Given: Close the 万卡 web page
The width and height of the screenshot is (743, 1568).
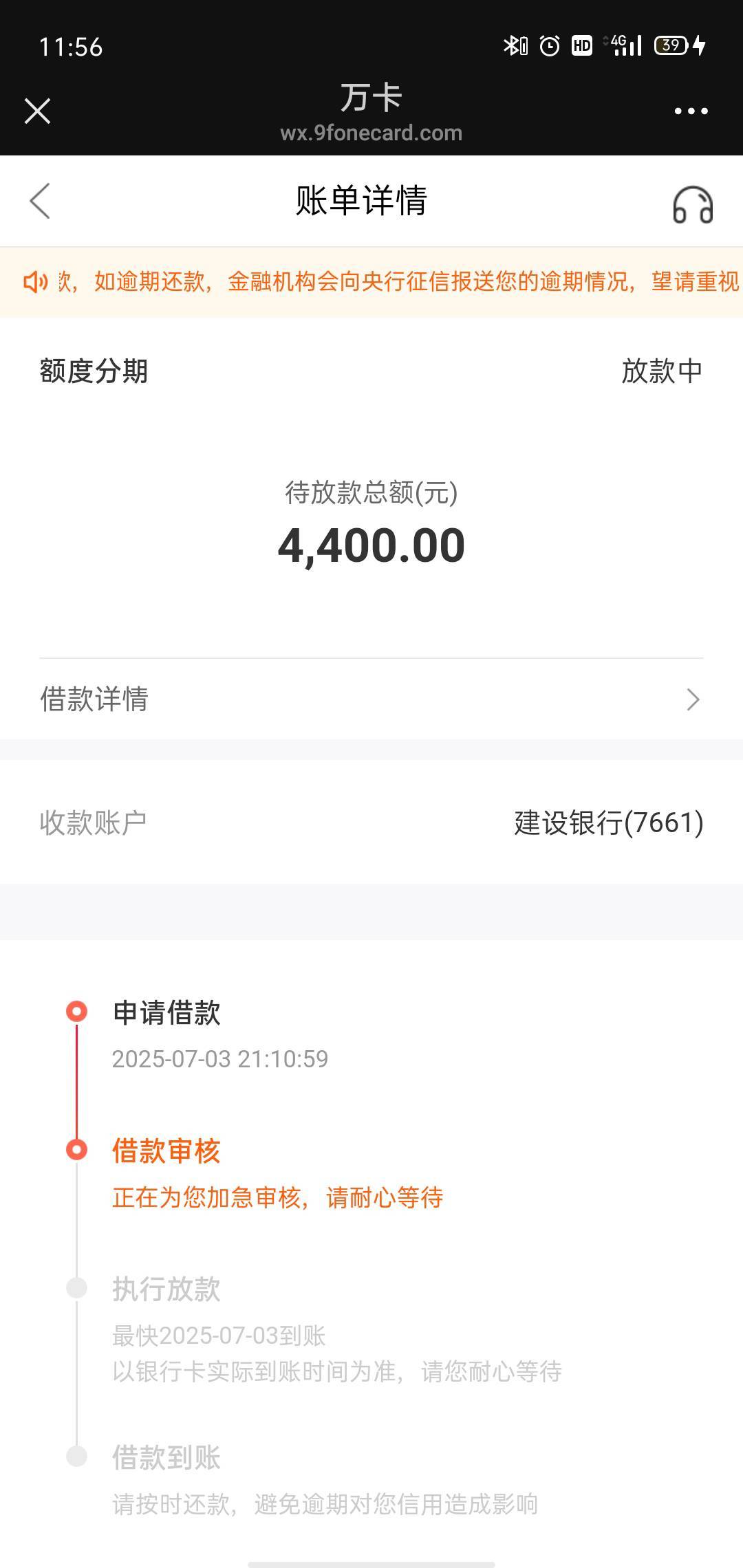Looking at the screenshot, I should [x=37, y=111].
